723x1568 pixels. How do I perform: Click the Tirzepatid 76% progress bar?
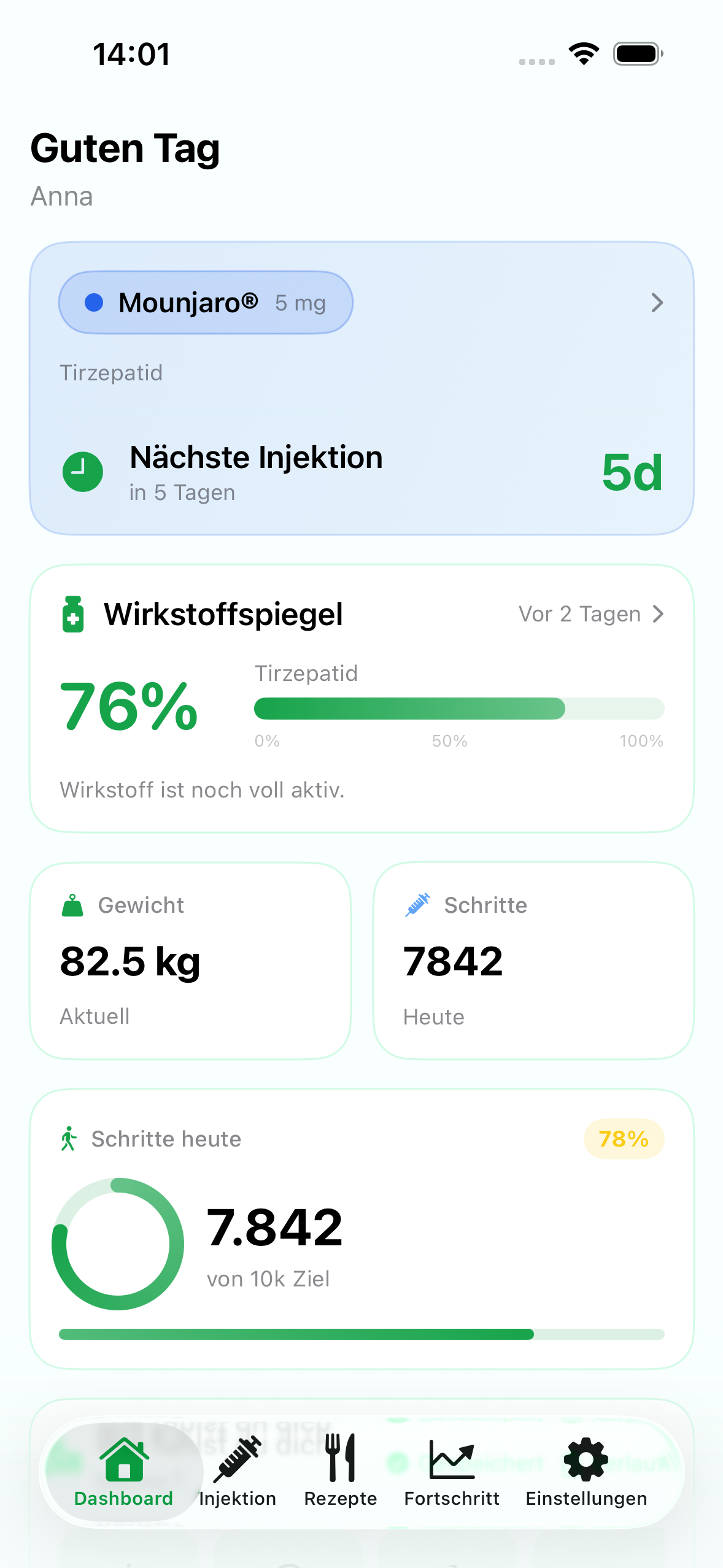pos(459,709)
